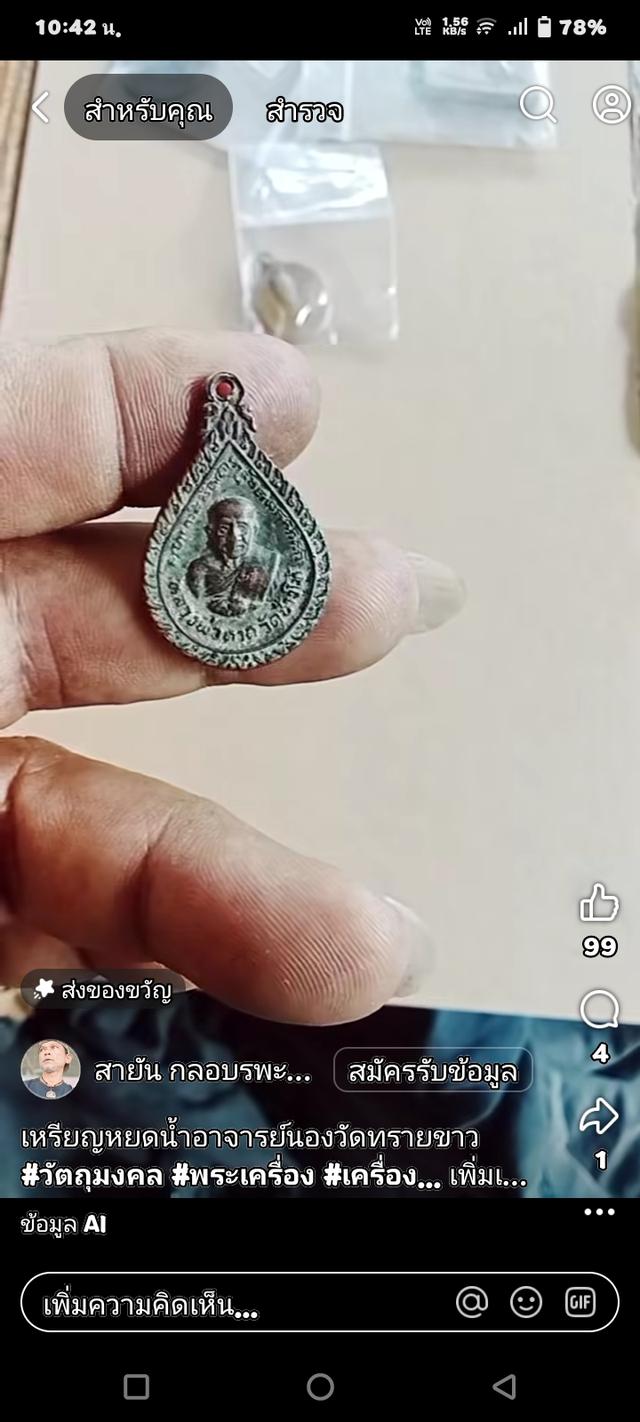The height and width of the screenshot is (1422, 640).
Task: Share this video
Action: pyautogui.click(x=599, y=1117)
